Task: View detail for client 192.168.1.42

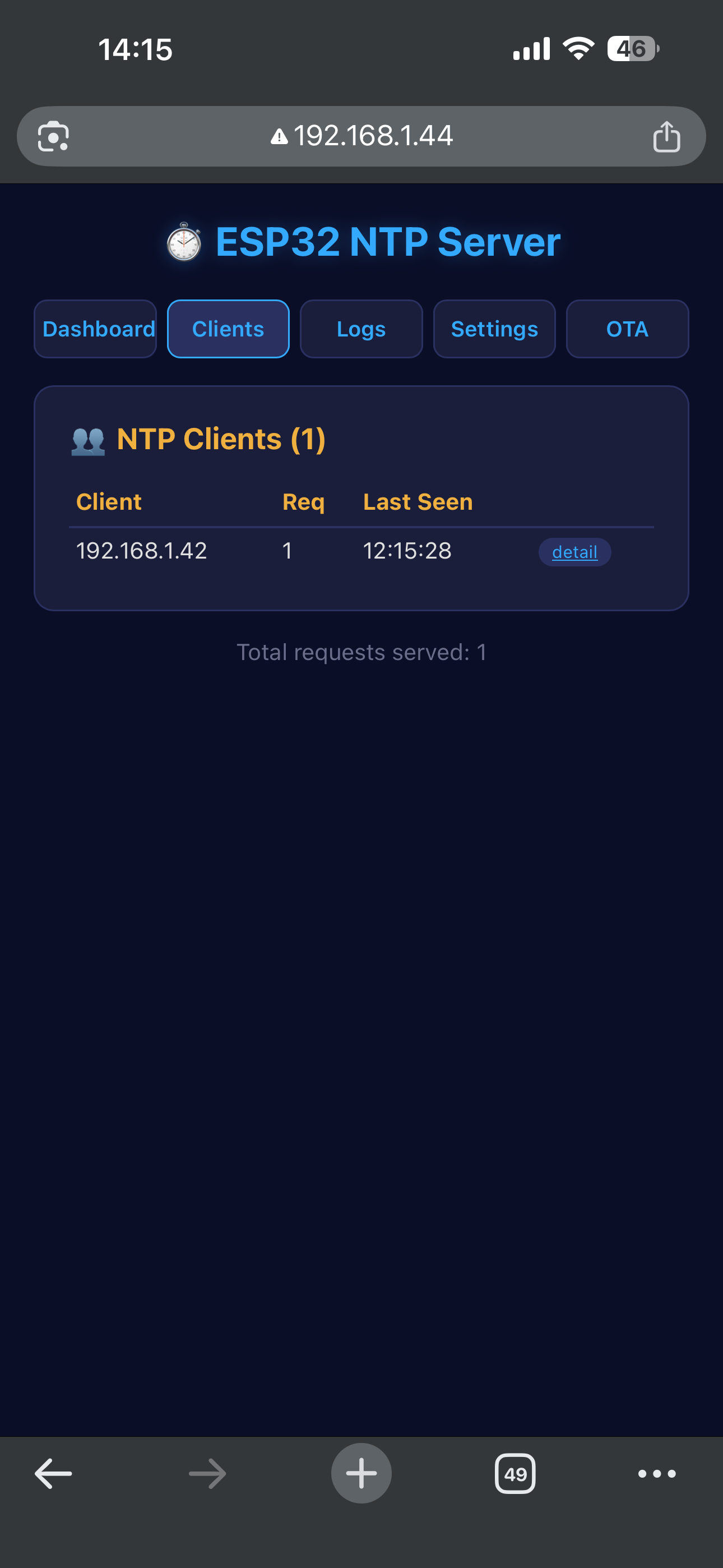Action: 574,552
